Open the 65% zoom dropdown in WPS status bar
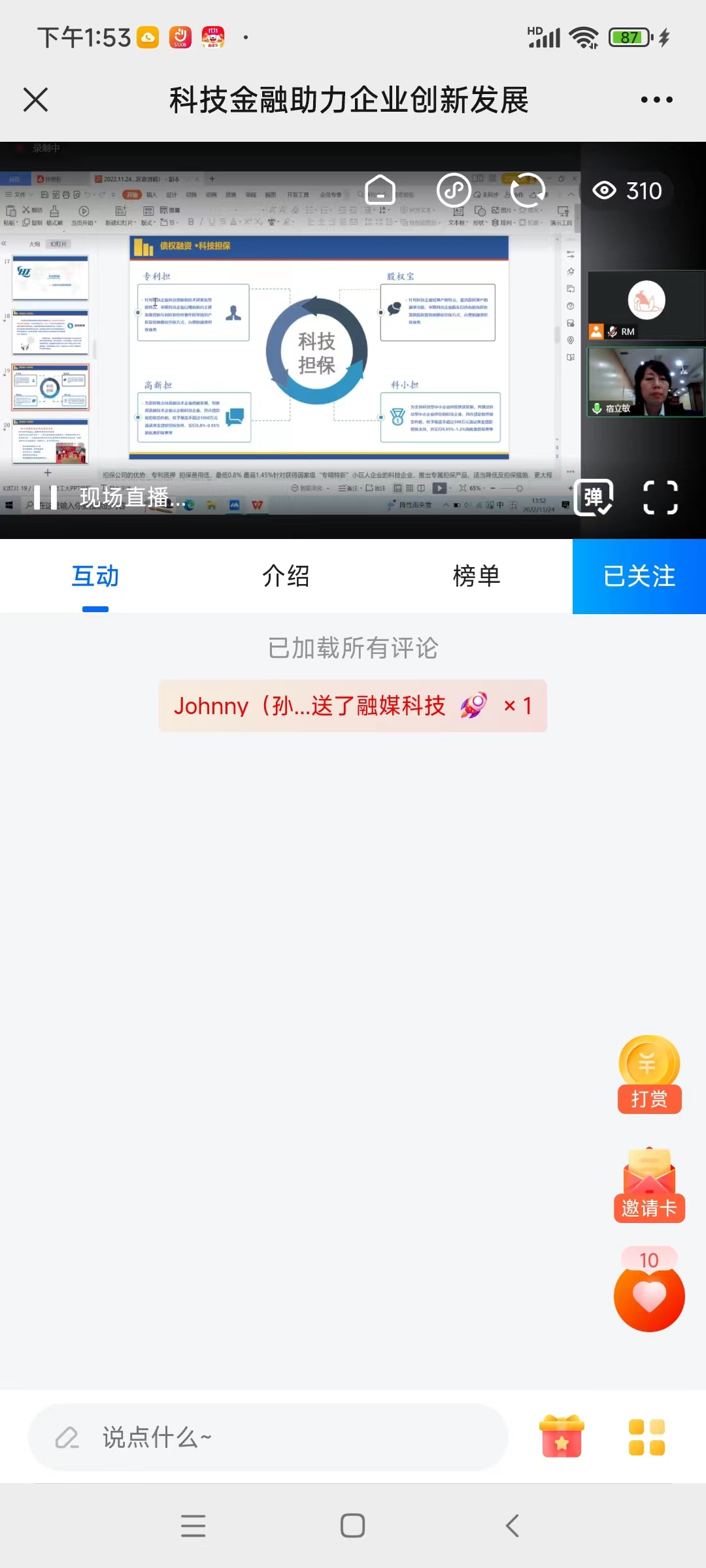This screenshot has height=1568, width=706. [475, 487]
